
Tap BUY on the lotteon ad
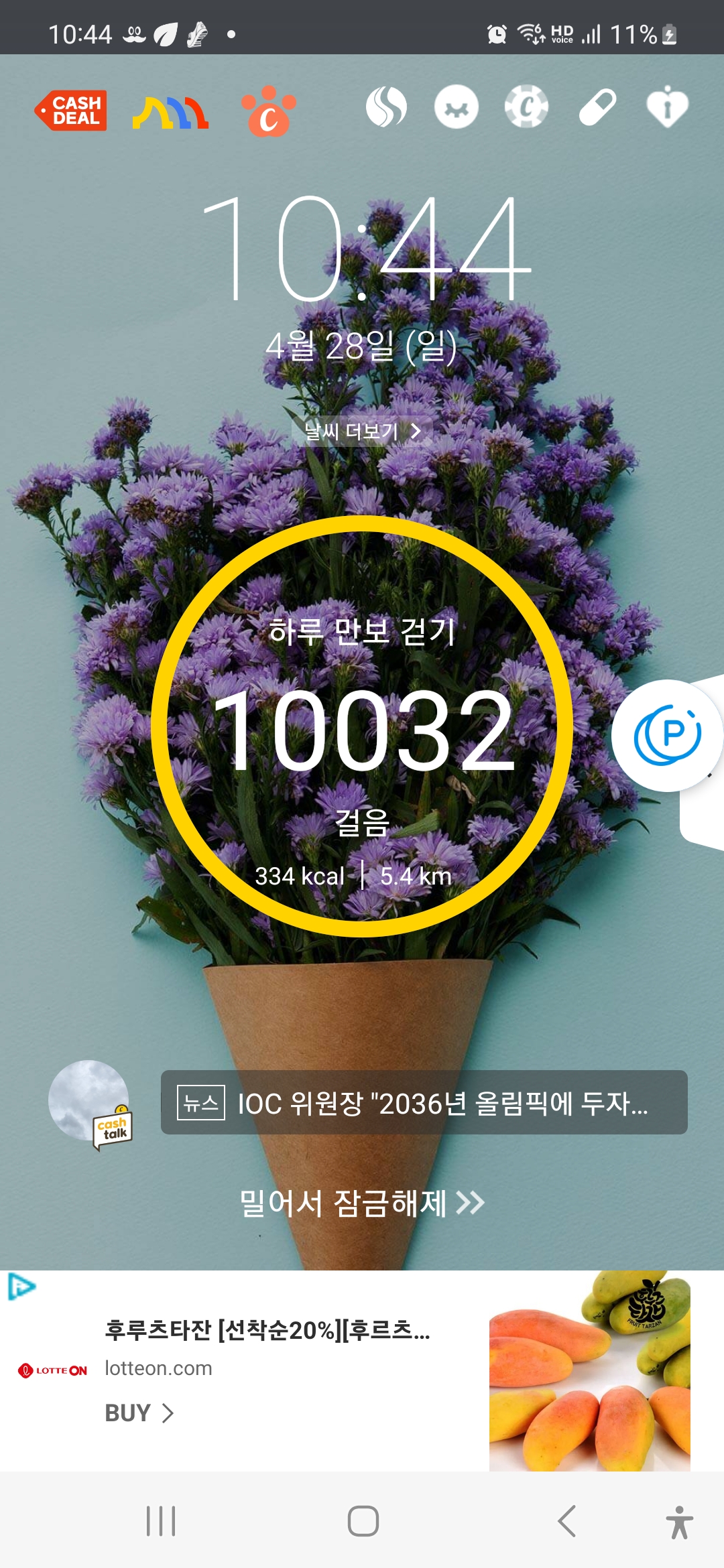click(139, 1413)
